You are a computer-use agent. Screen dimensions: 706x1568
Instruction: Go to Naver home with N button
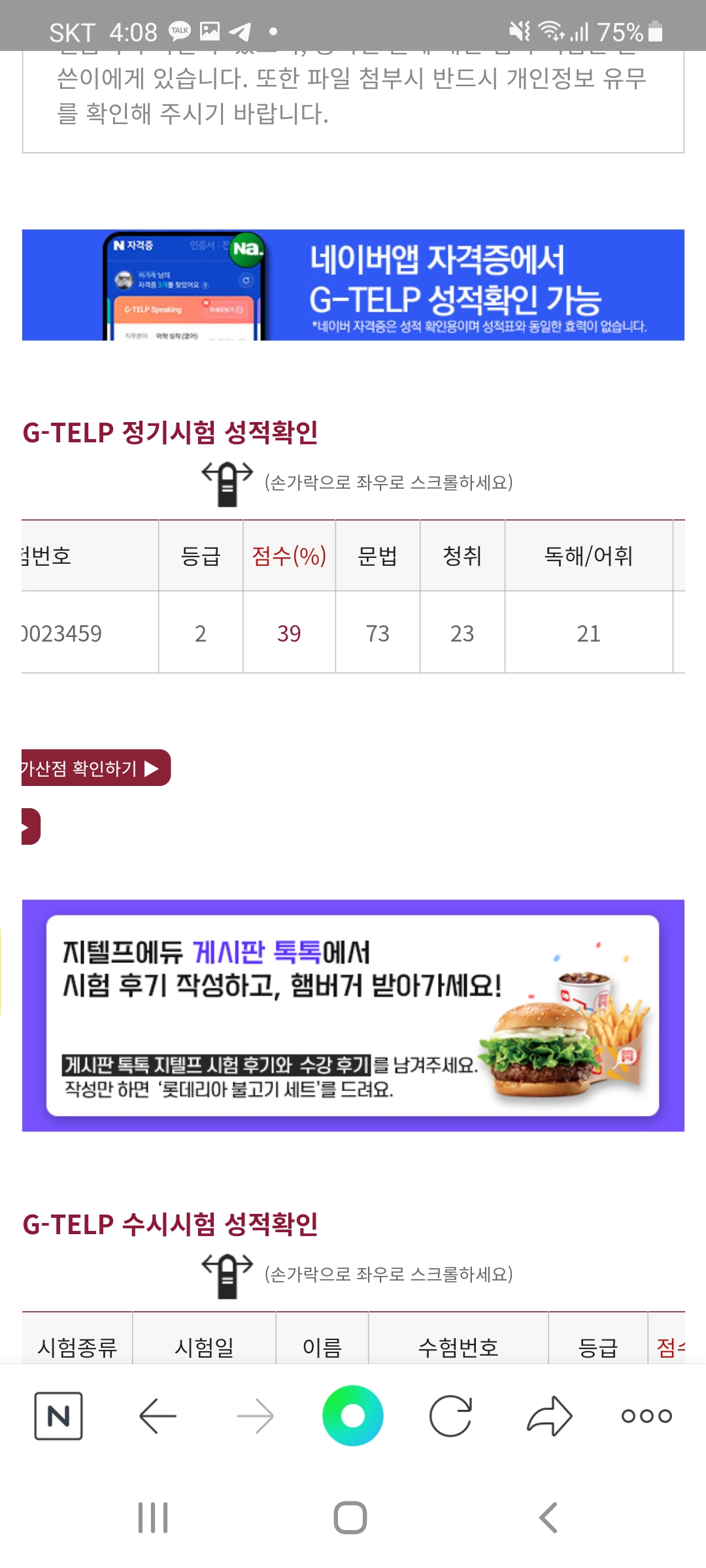point(58,1416)
